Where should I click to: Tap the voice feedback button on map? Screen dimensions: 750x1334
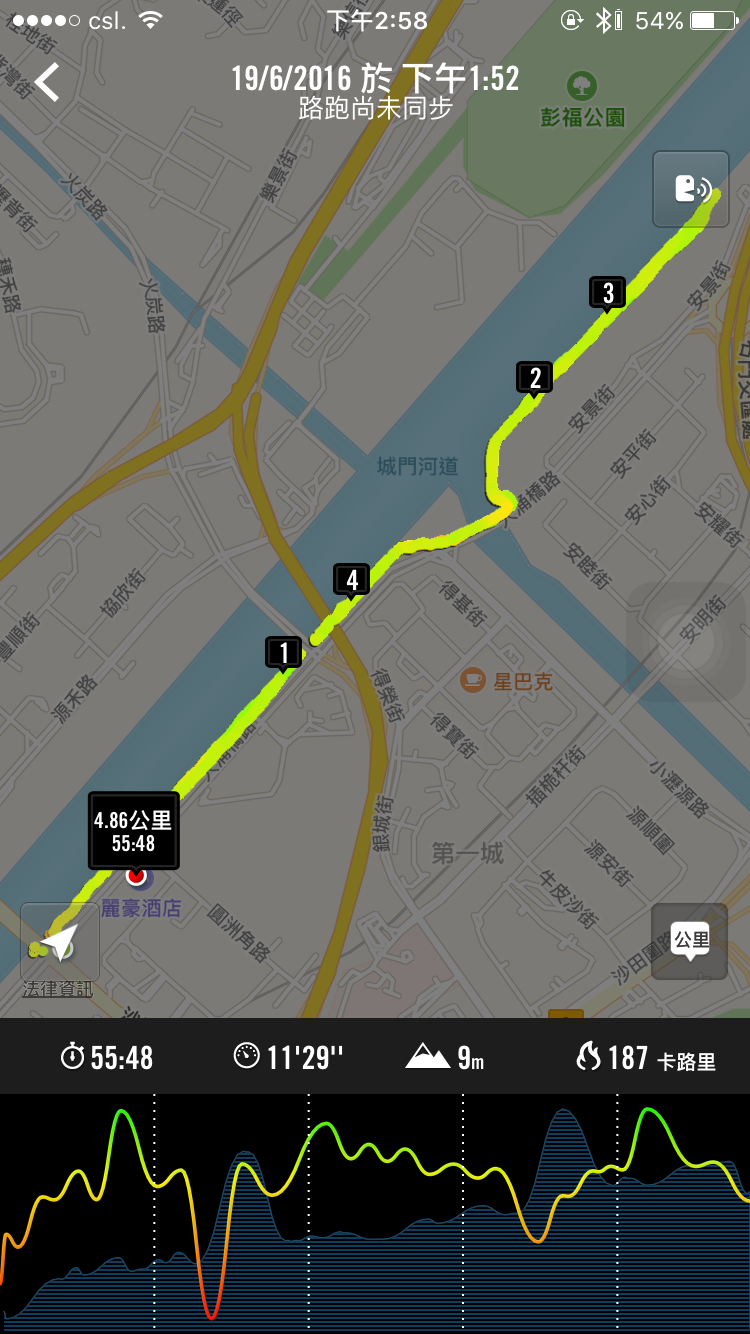[x=690, y=188]
